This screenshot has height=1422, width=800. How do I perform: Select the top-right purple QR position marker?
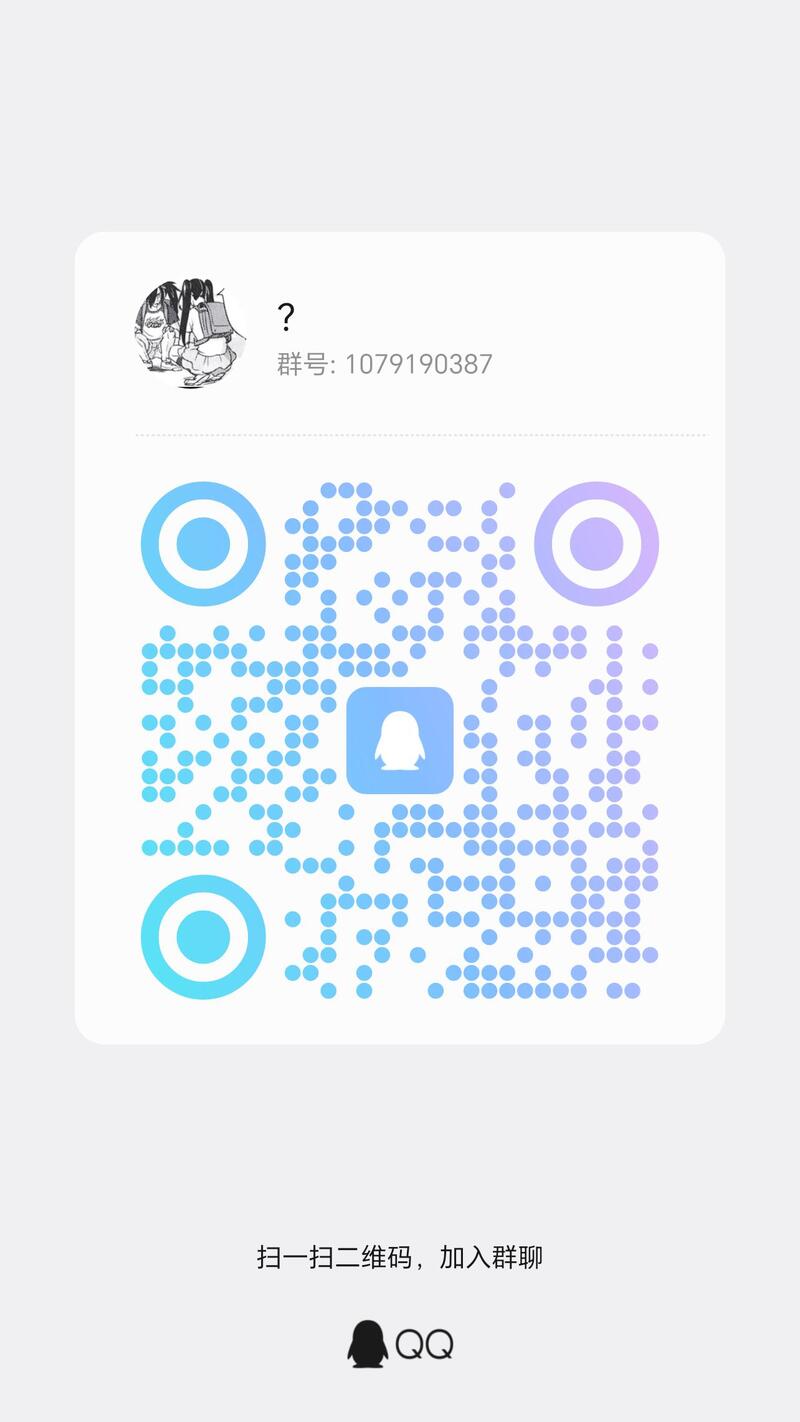(597, 544)
